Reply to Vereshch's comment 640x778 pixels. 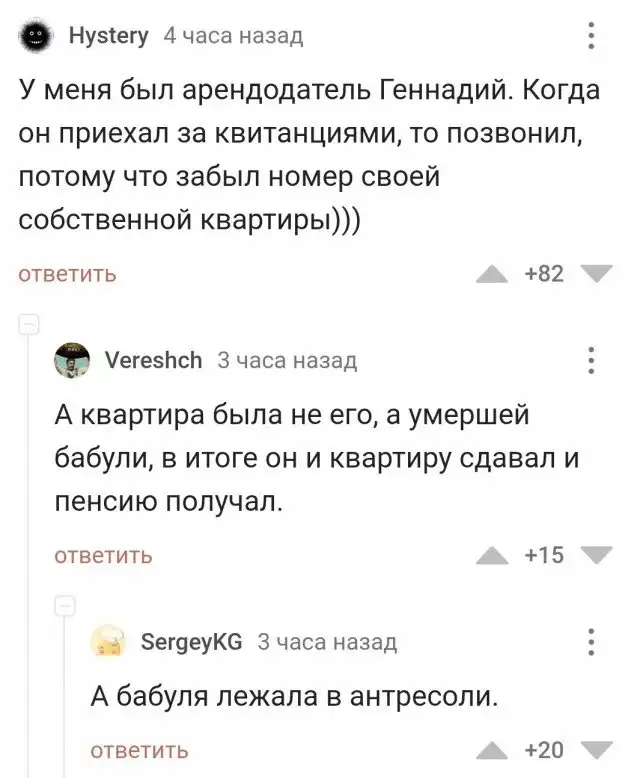coord(102,556)
